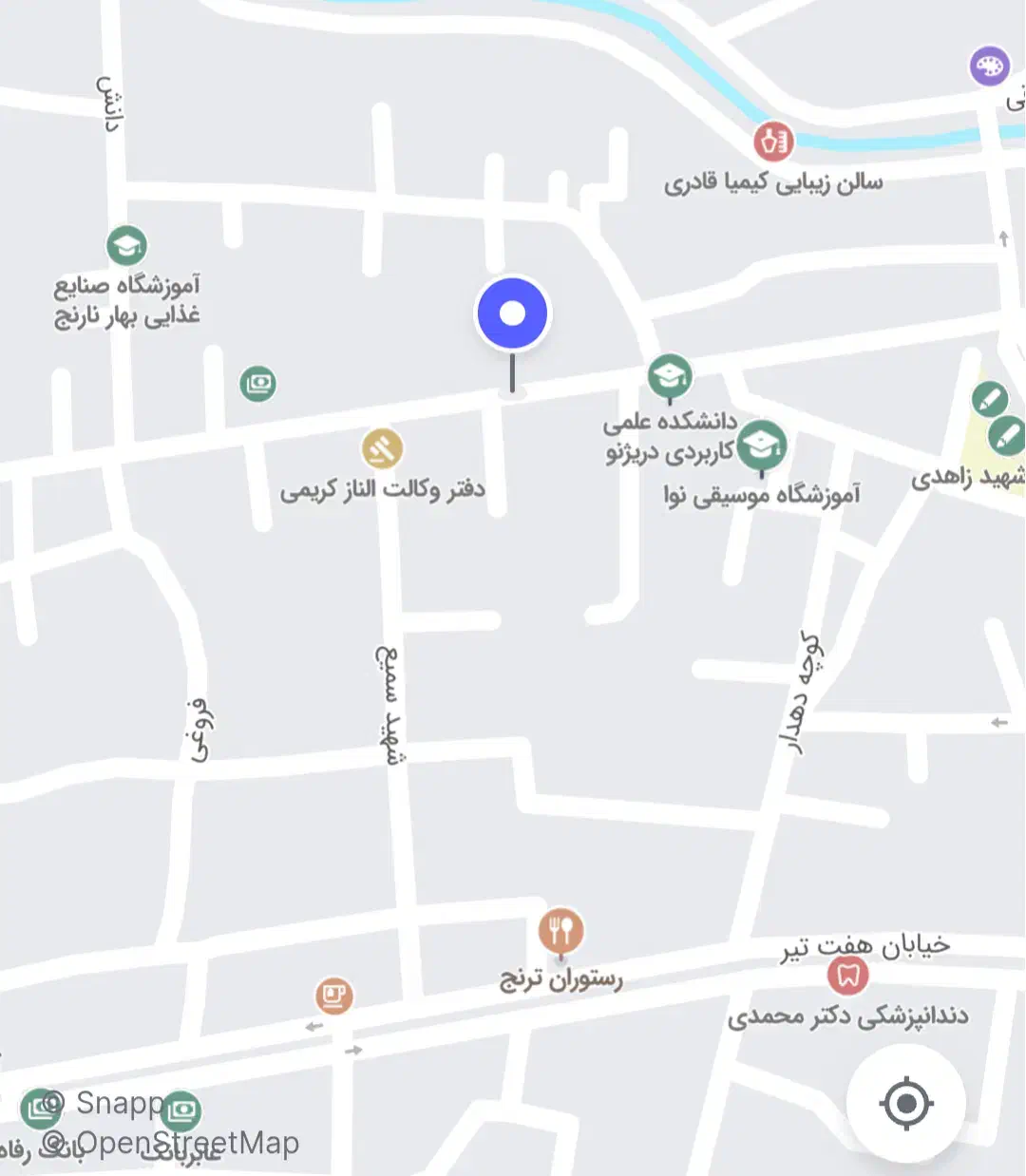
Task: Select the ATM icon above عابربانک label
Action: (182, 1109)
